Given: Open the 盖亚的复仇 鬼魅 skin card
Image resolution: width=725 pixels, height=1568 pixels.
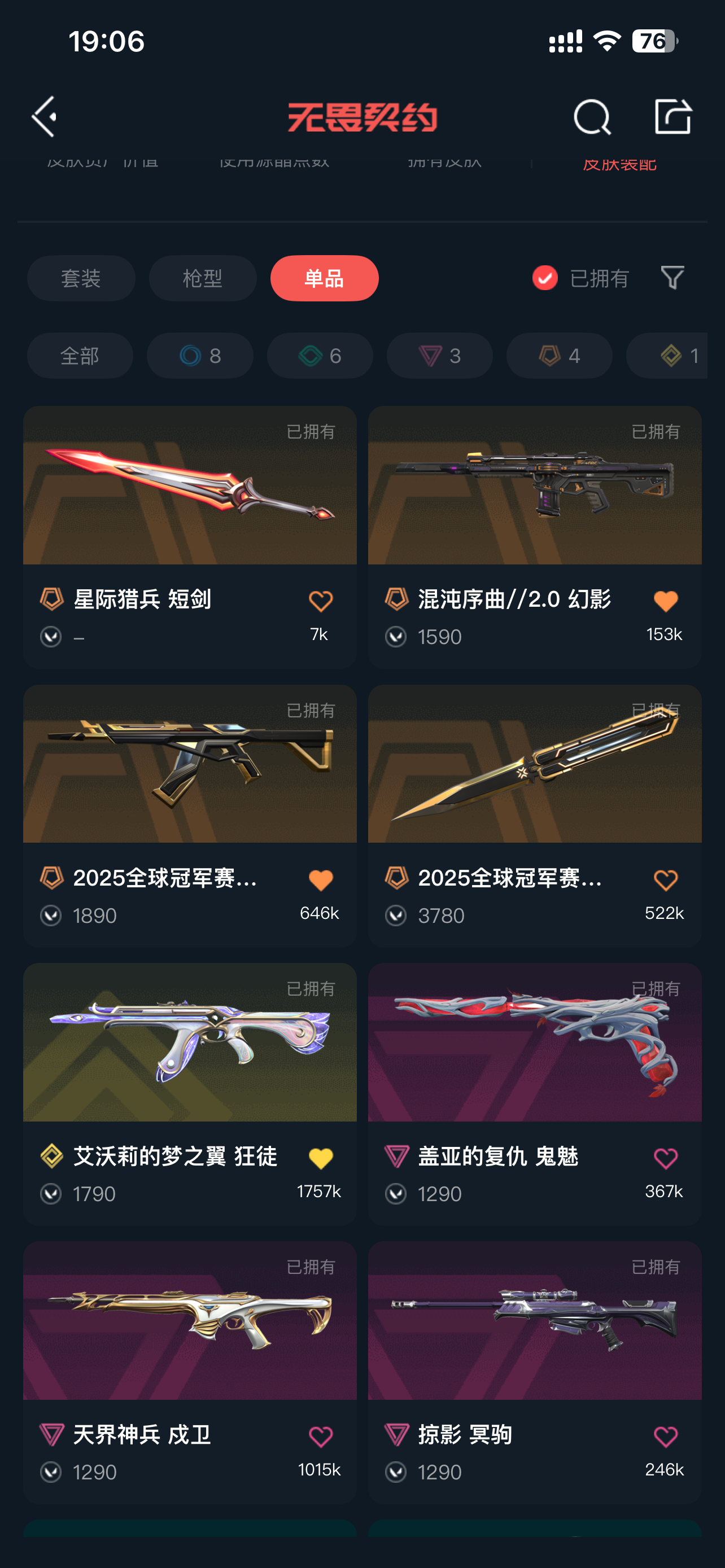Looking at the screenshot, I should click(535, 1094).
